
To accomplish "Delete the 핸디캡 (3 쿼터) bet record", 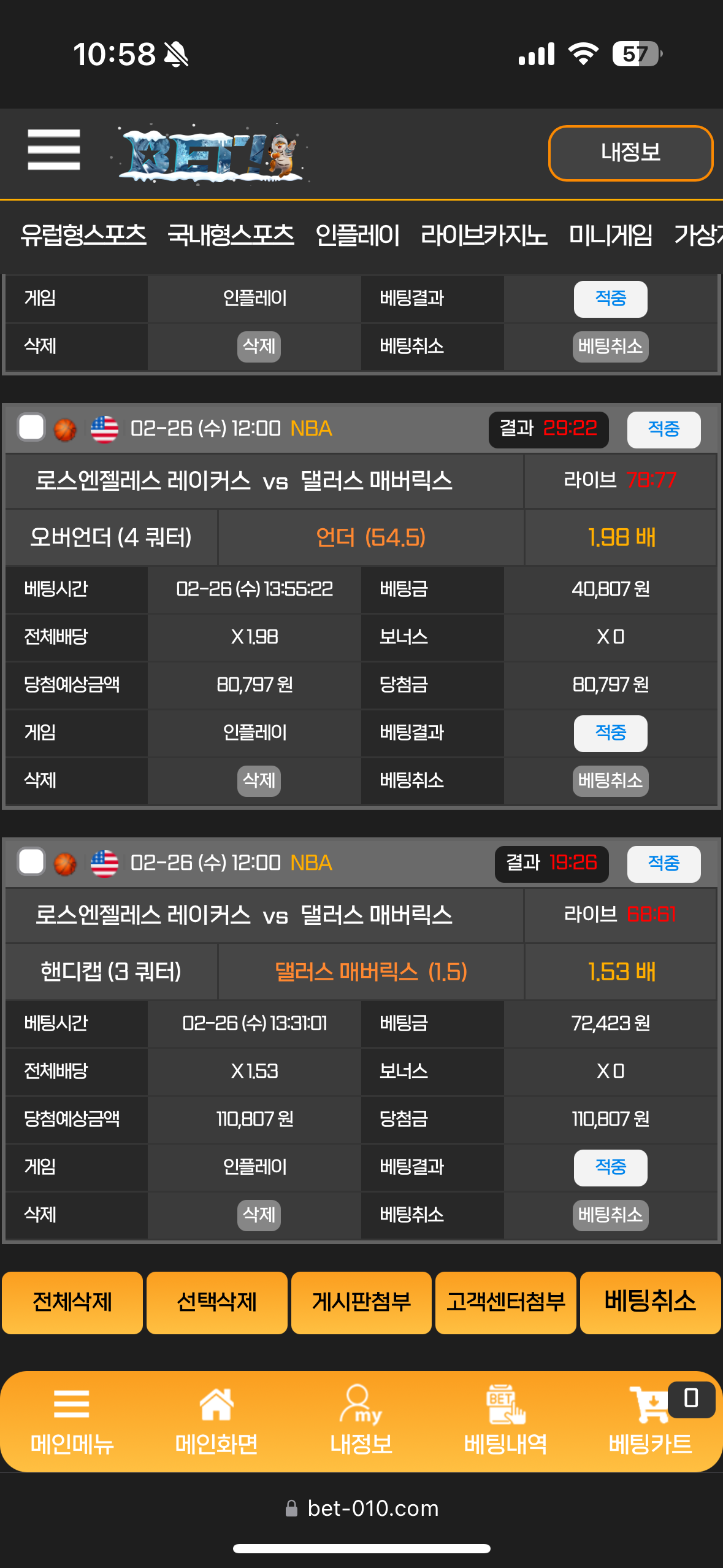I will pos(259,1215).
